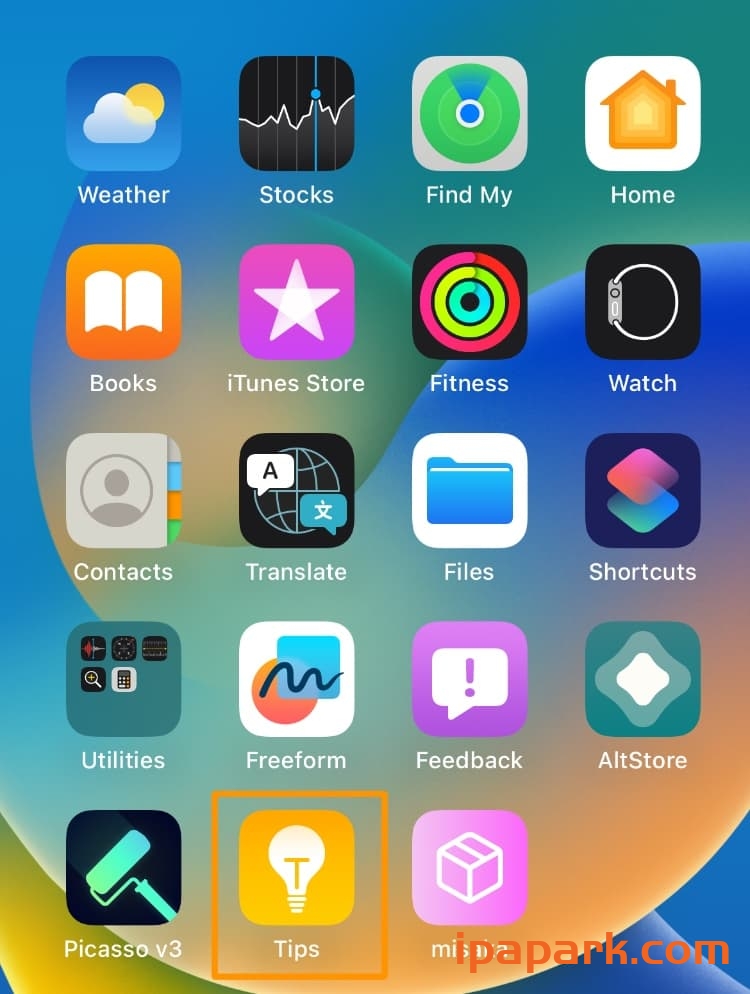Open the Files app
Image resolution: width=750 pixels, height=994 pixels.
469,490
